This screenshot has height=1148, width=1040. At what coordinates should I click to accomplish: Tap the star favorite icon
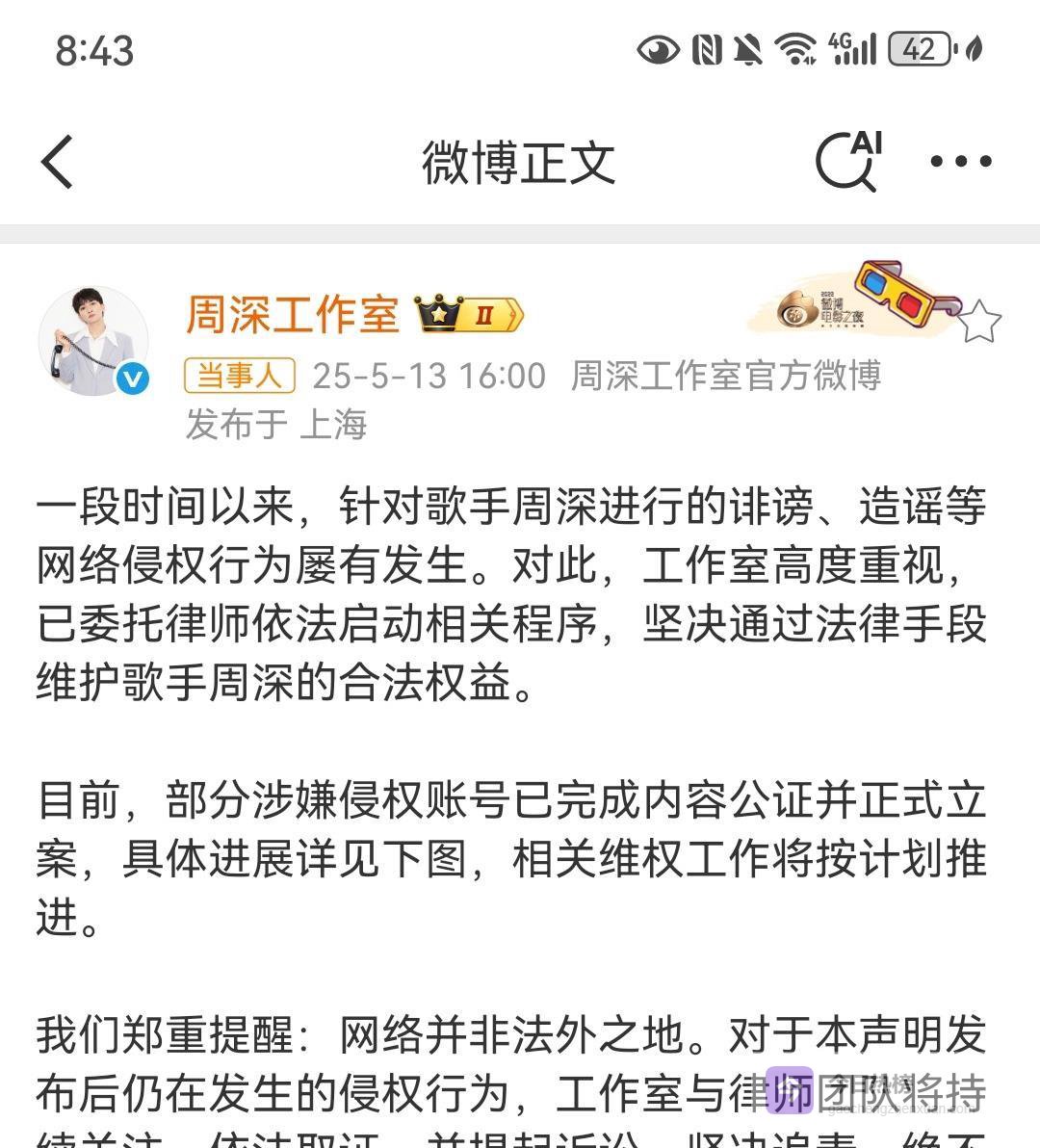tap(979, 321)
